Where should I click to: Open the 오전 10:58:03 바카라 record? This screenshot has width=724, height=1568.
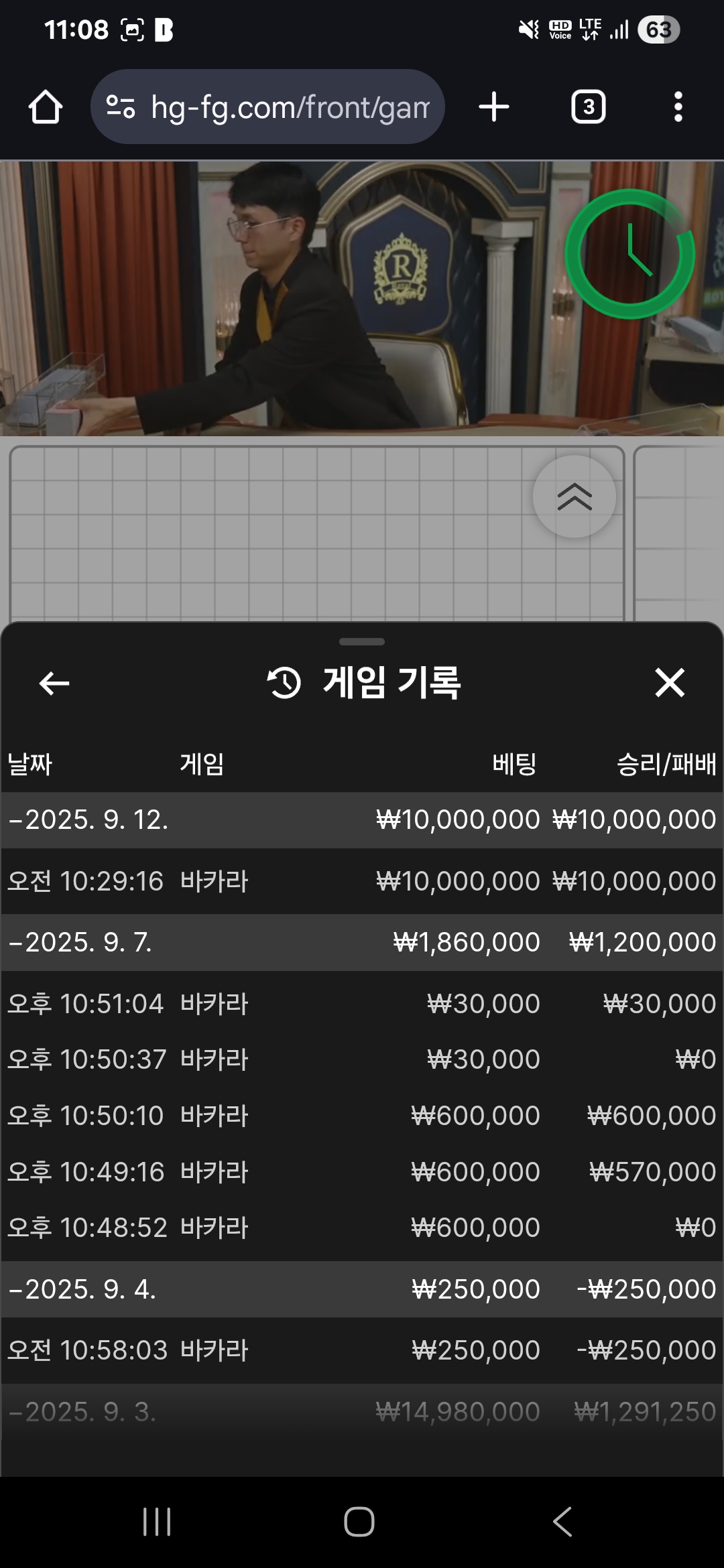tap(362, 1350)
